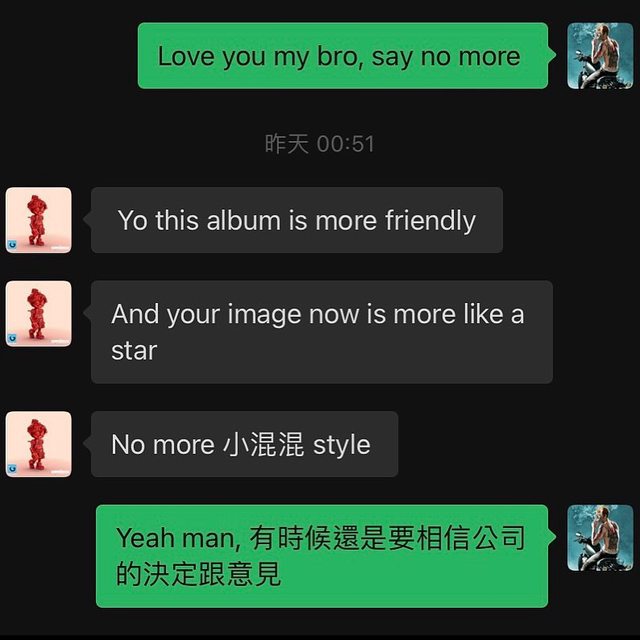Open own avatar beside 'Yeah man' reply
The height and width of the screenshot is (640, 640).
tap(600, 538)
